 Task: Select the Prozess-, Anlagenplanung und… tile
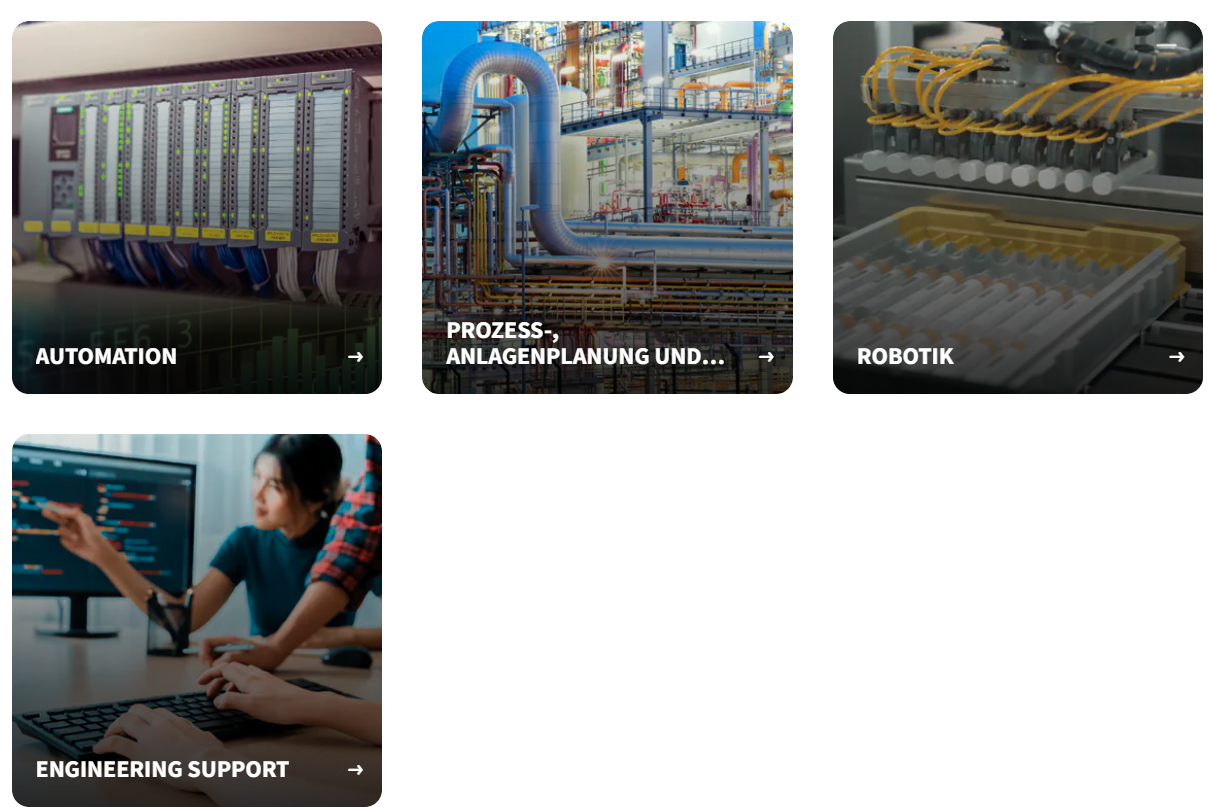(x=607, y=207)
